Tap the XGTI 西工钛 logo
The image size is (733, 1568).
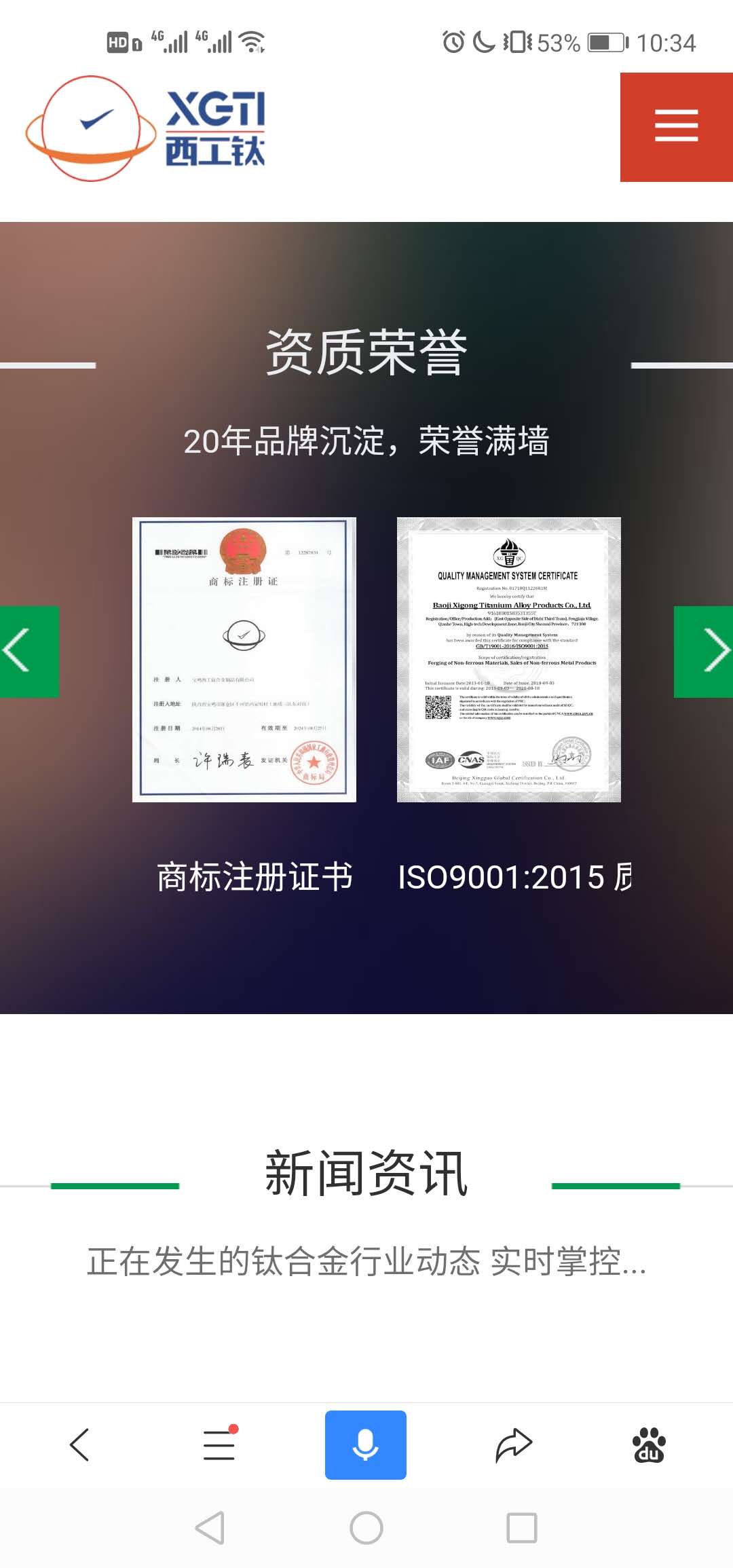146,128
